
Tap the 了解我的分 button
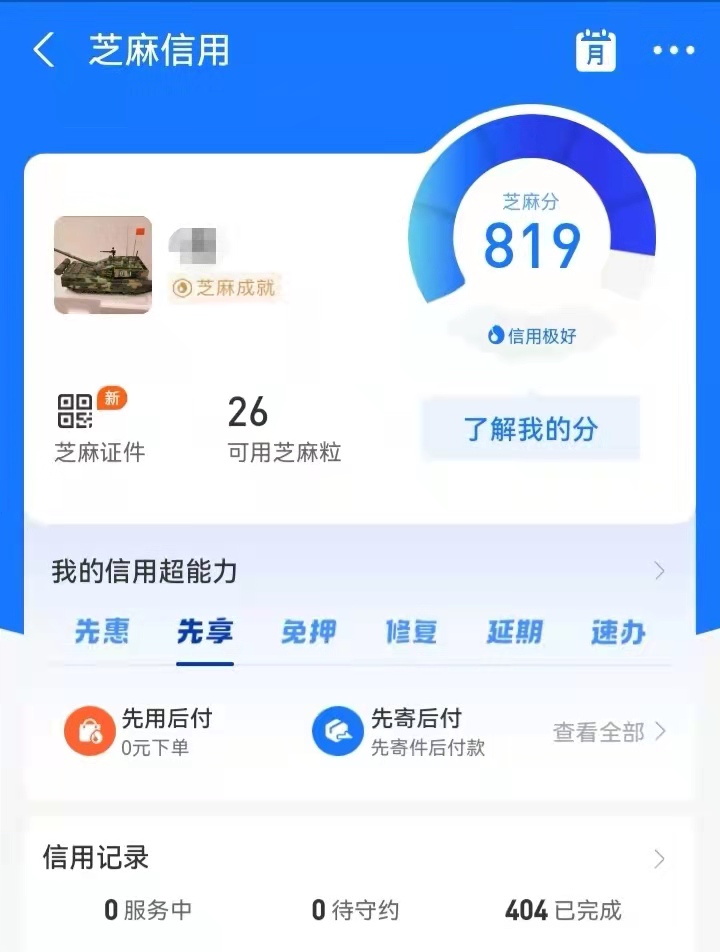point(531,426)
